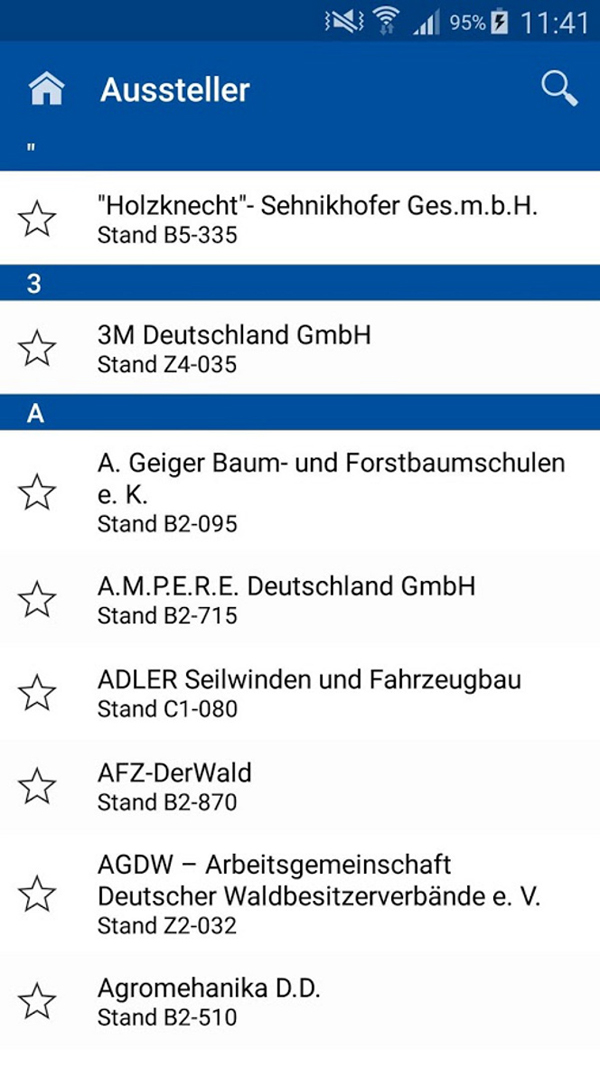Select A.M.P.E.R.E. Deutschland GmbH
The height and width of the screenshot is (1067, 600).
pos(286,599)
